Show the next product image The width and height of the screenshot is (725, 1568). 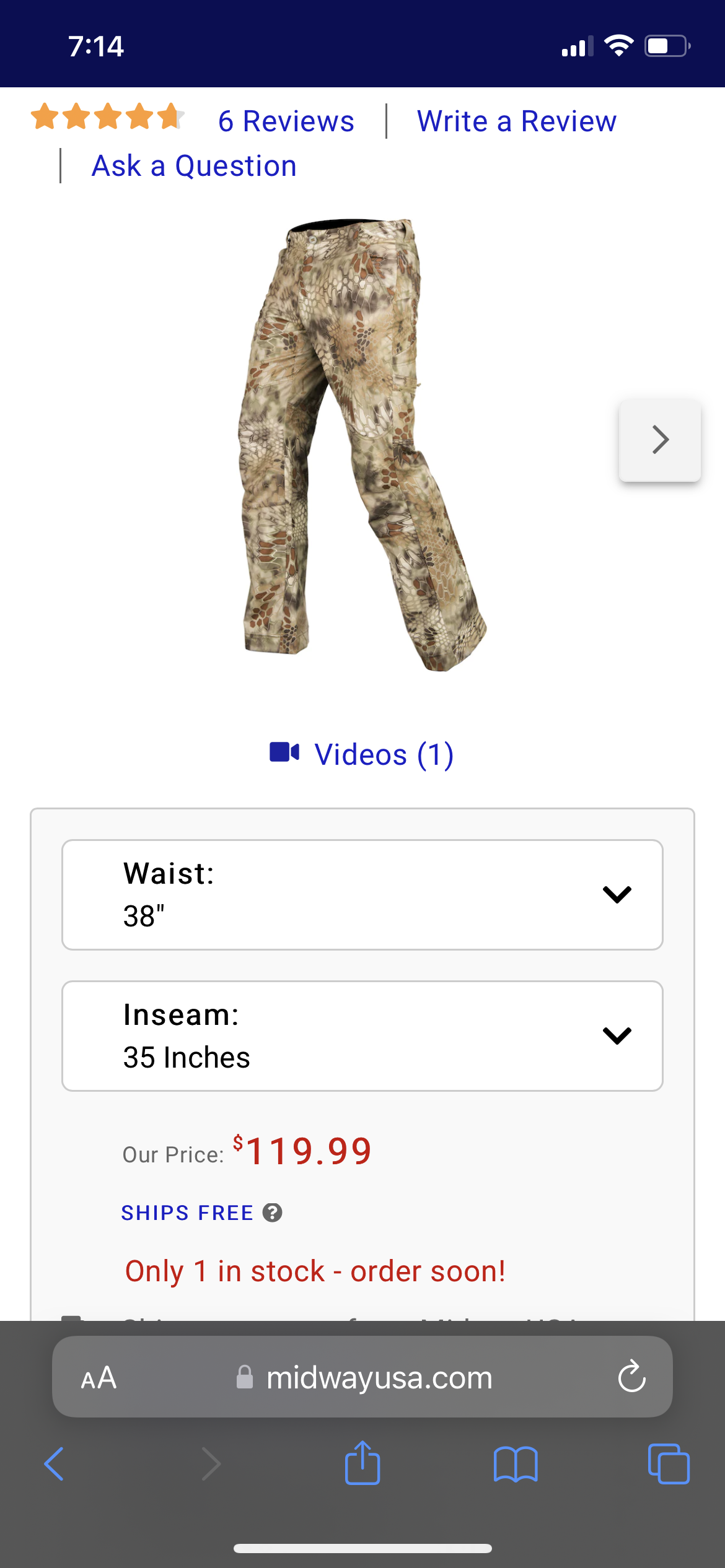[660, 440]
